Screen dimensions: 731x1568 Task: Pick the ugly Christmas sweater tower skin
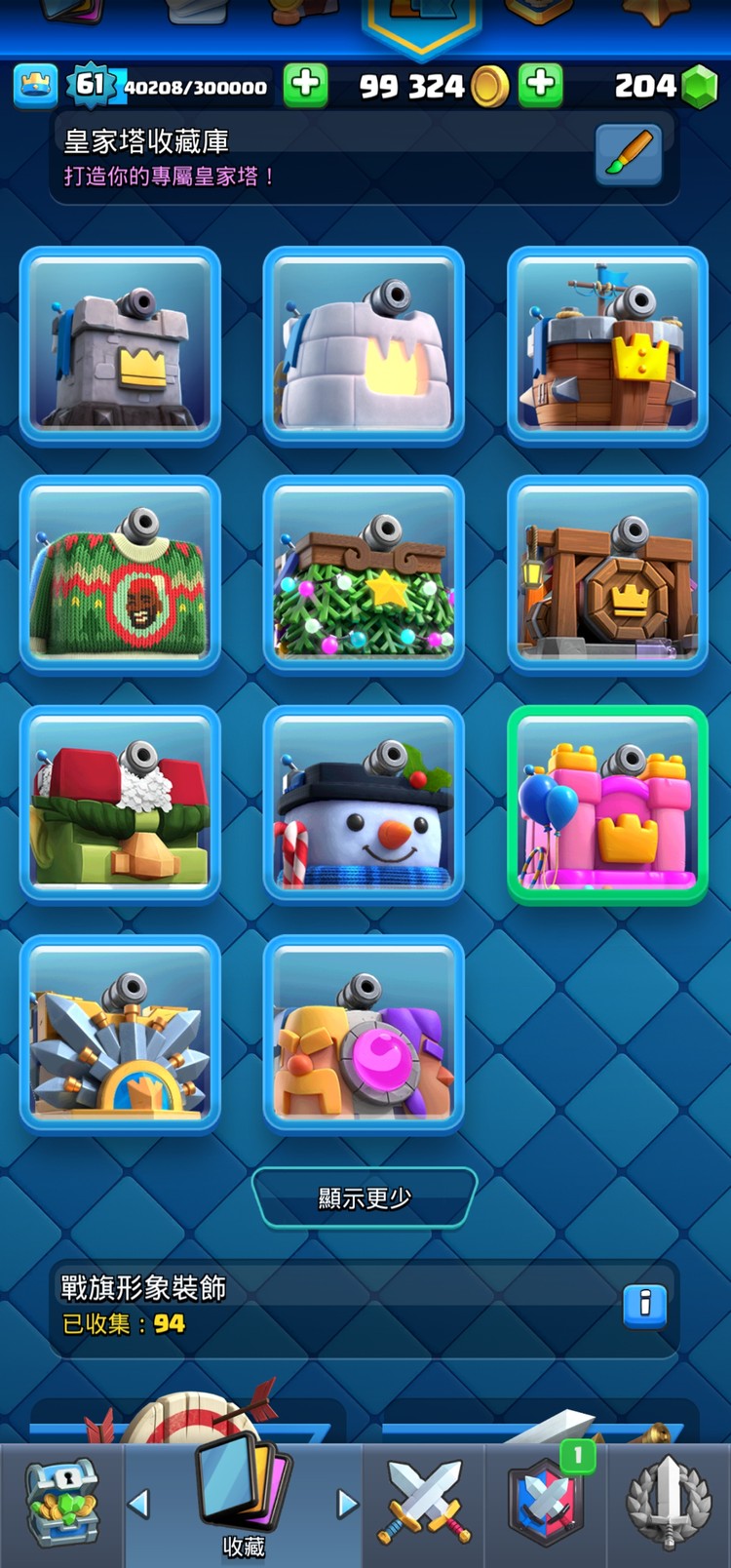[x=121, y=575]
